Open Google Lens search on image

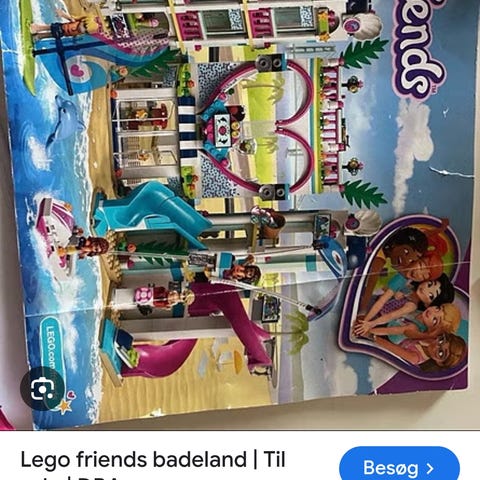[x=42, y=388]
